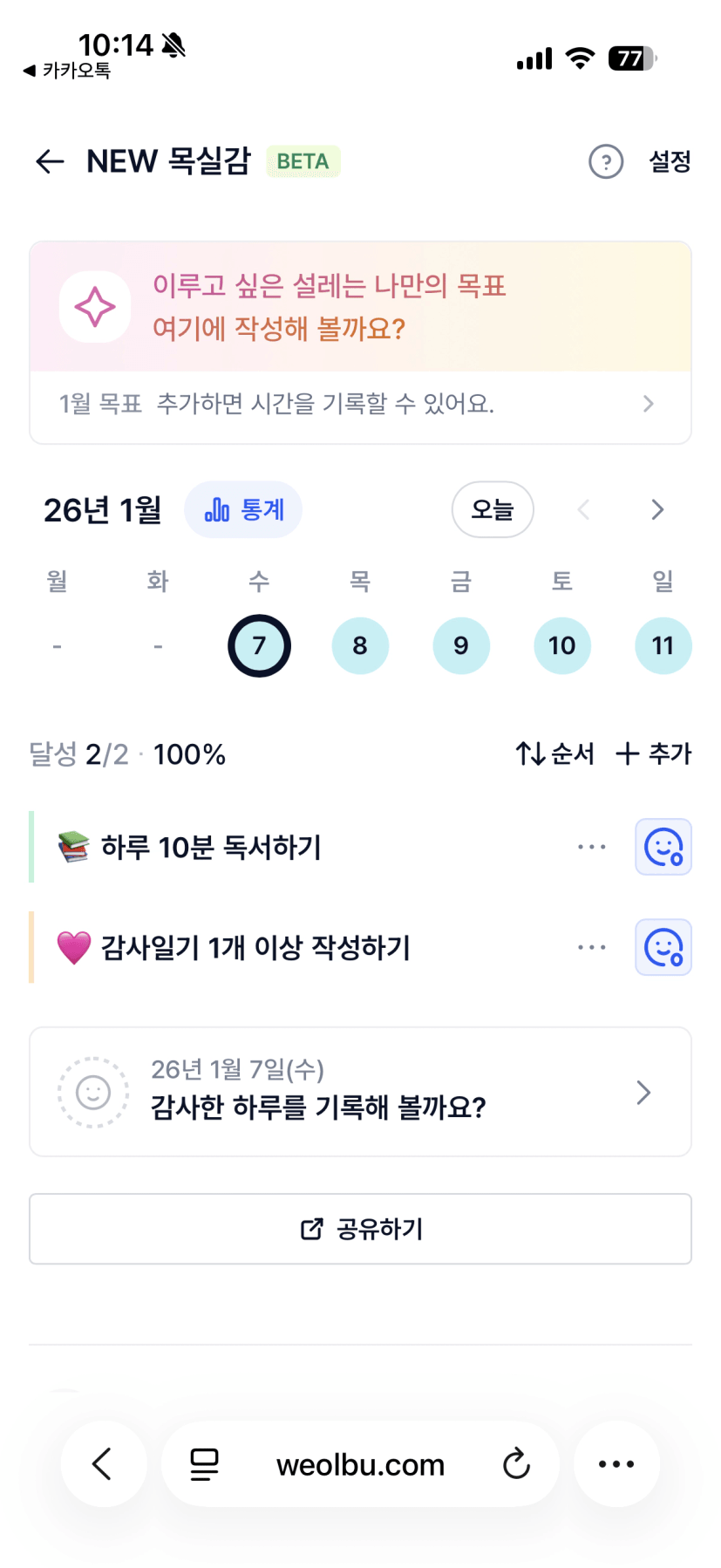This screenshot has height=1568, width=721.
Task: Tap 순서 to reorder goals
Action: (x=555, y=753)
